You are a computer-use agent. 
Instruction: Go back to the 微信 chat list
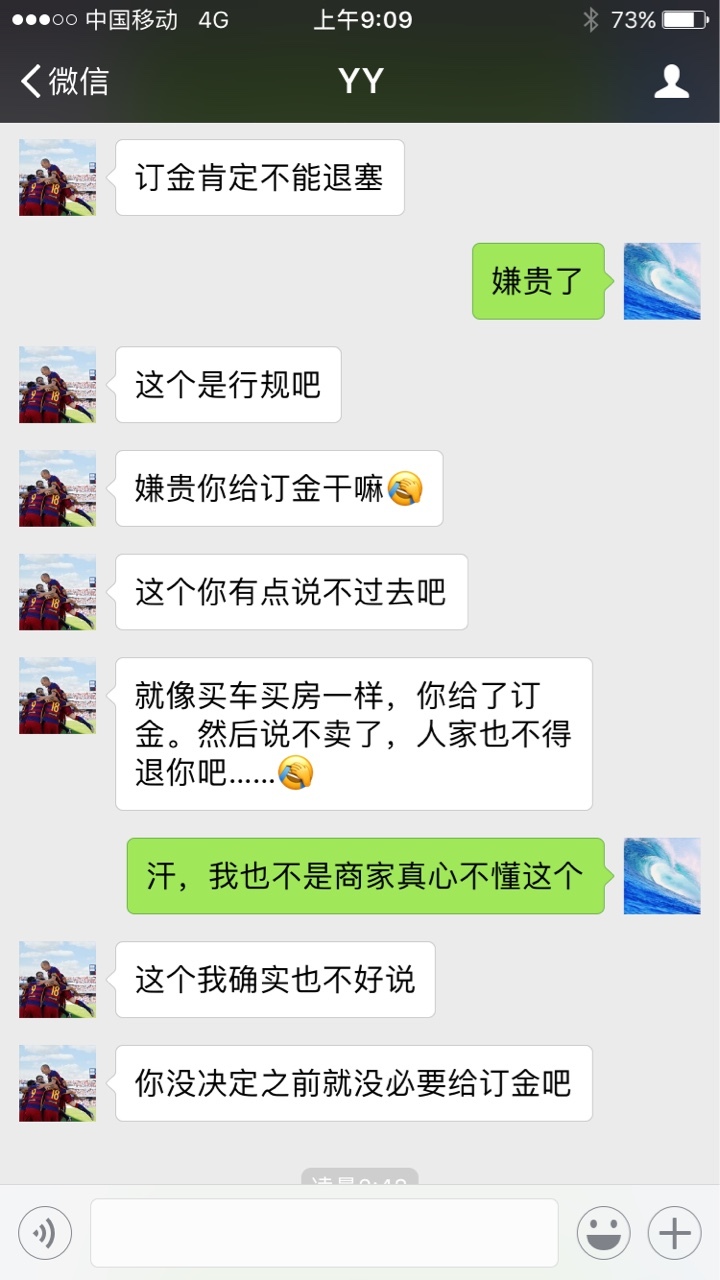click(x=64, y=81)
